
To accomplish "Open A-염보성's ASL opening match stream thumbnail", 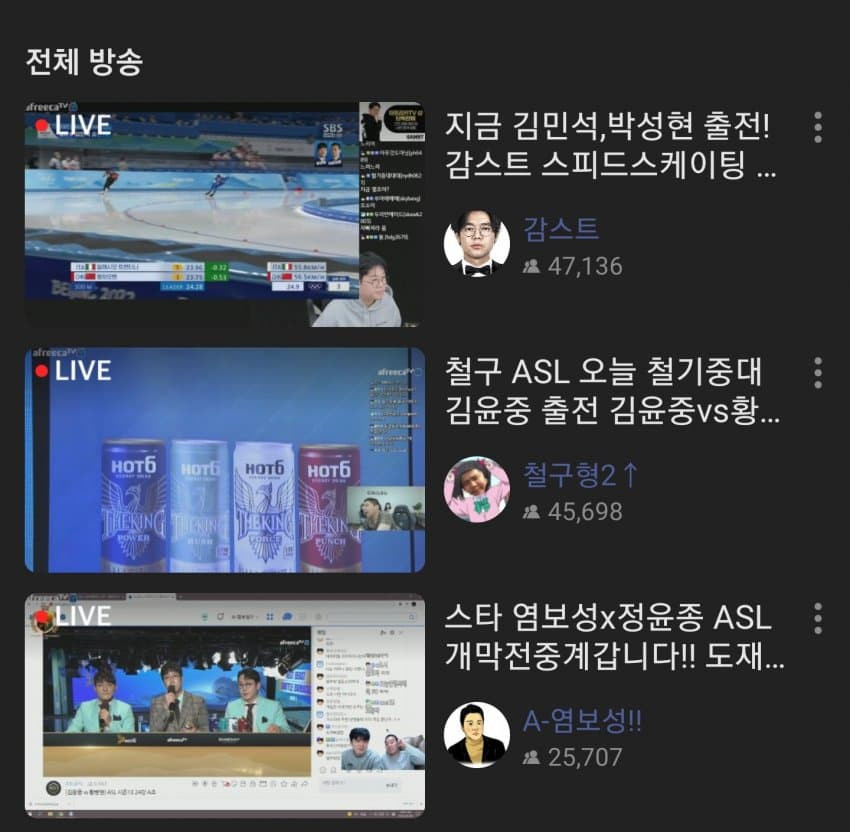I will 224,705.
